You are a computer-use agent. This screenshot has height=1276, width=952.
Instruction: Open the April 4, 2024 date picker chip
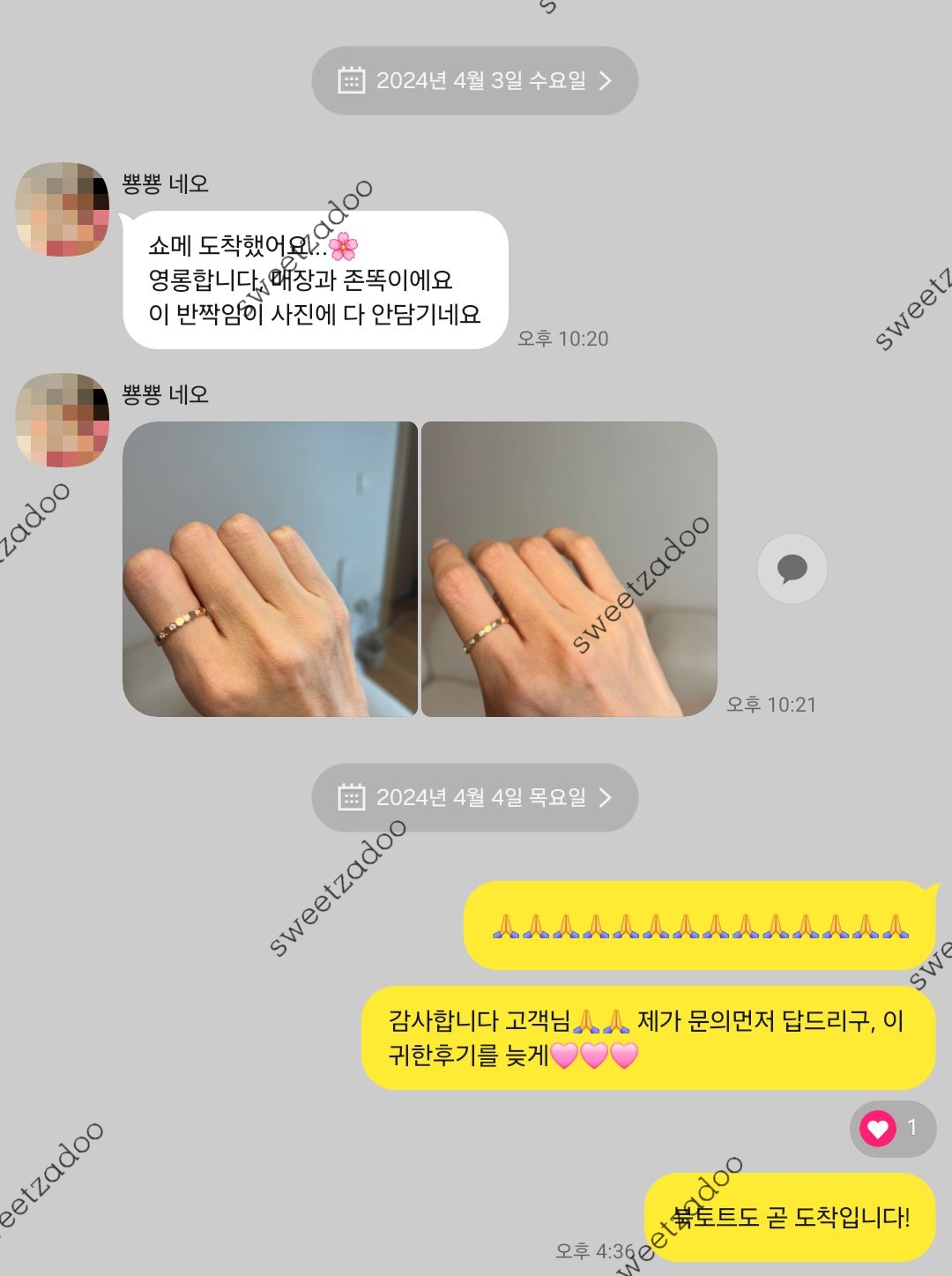coord(474,797)
